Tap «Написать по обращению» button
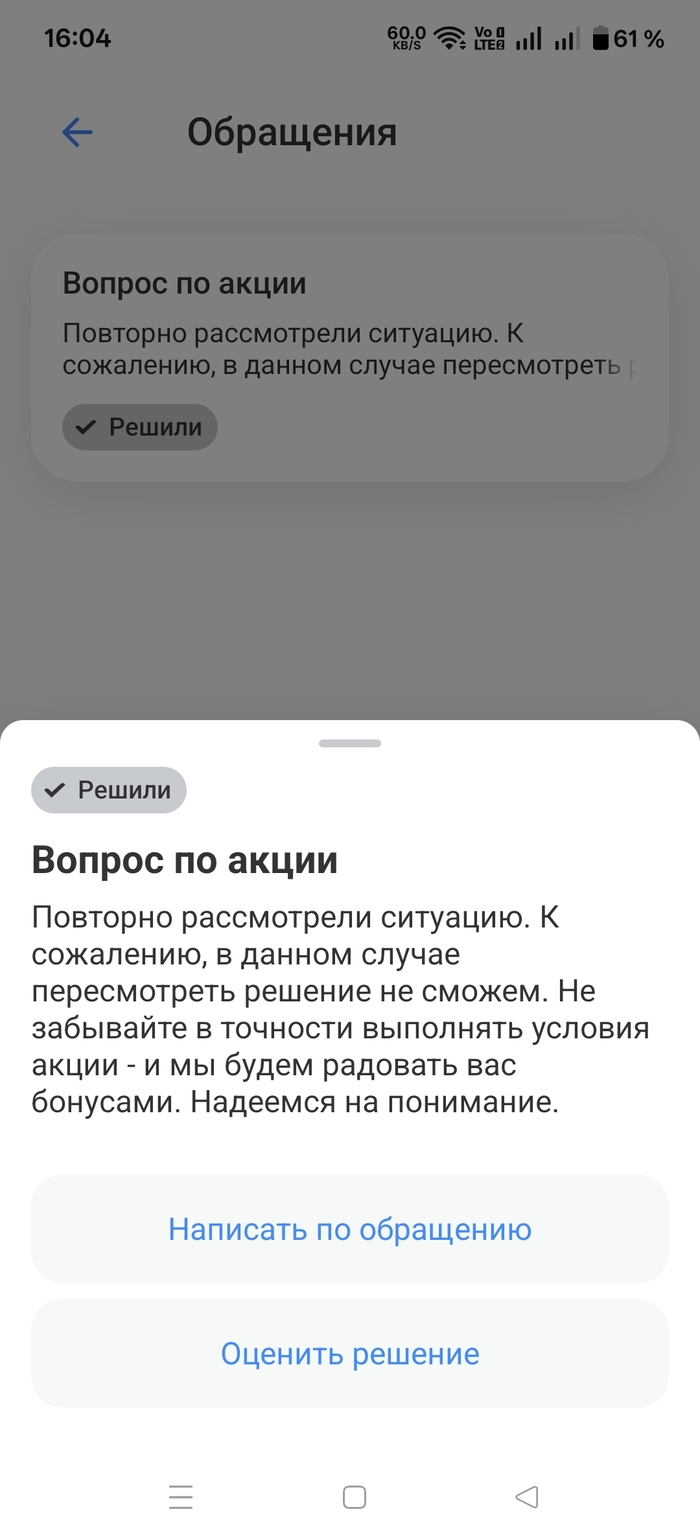The height and width of the screenshot is (1540, 700). (x=349, y=1229)
